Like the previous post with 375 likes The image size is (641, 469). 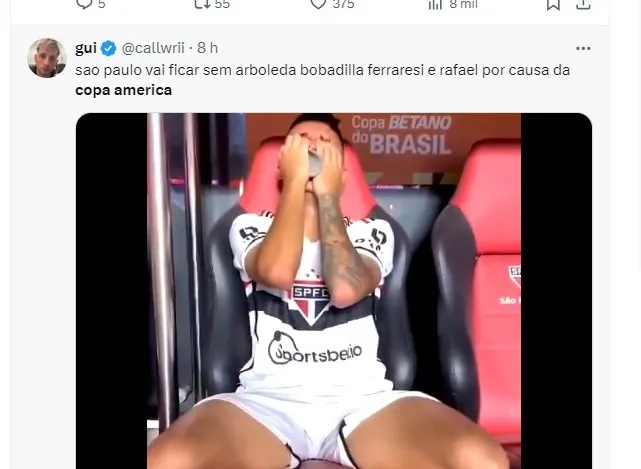[x=318, y=4]
